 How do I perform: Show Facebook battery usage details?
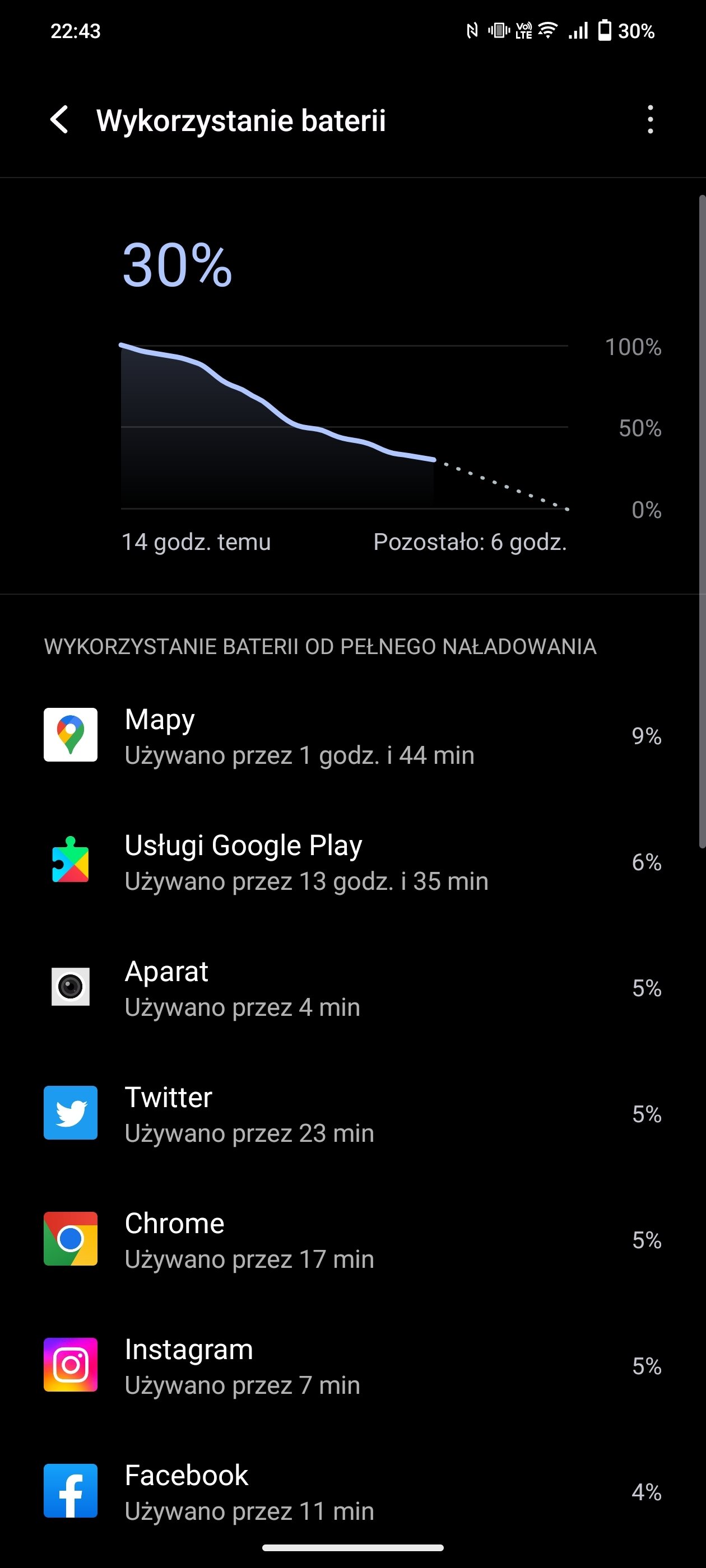click(352, 1491)
